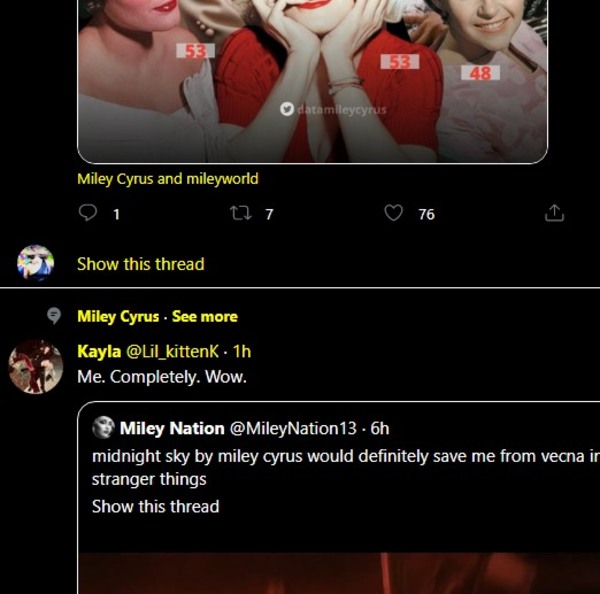Show this thread in quoted tweet

155,506
